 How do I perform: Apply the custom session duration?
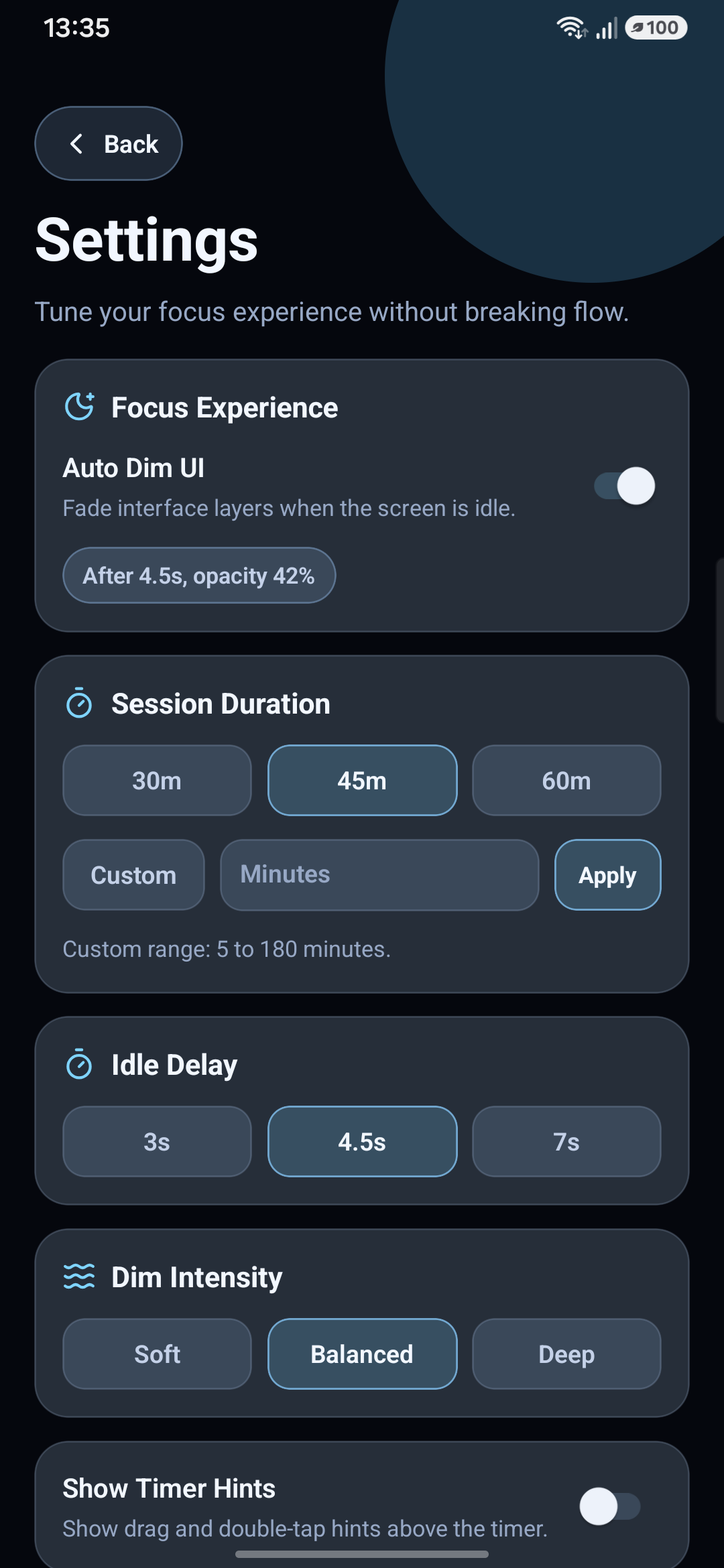coord(607,875)
